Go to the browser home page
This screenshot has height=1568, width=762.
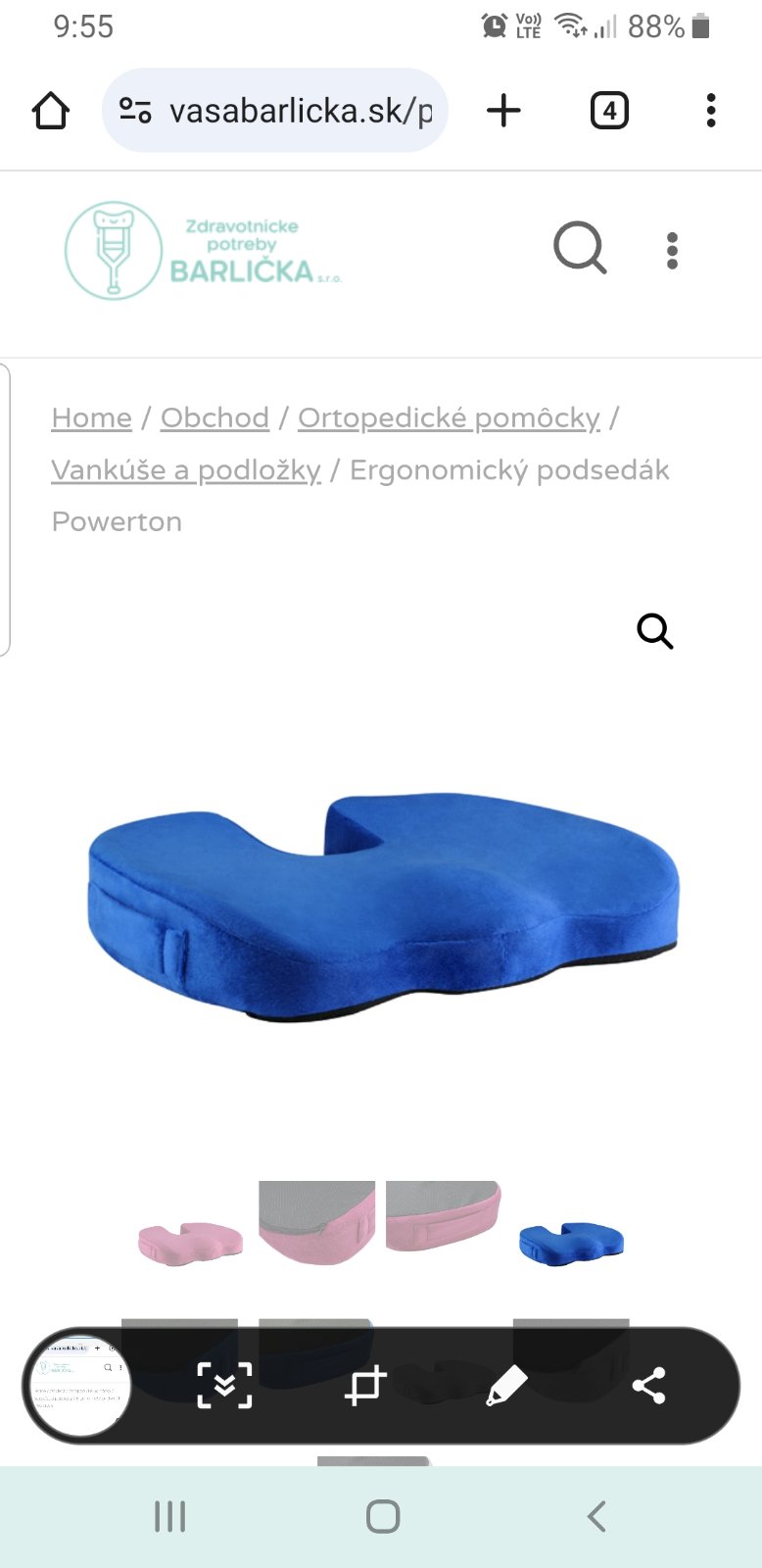tap(51, 111)
